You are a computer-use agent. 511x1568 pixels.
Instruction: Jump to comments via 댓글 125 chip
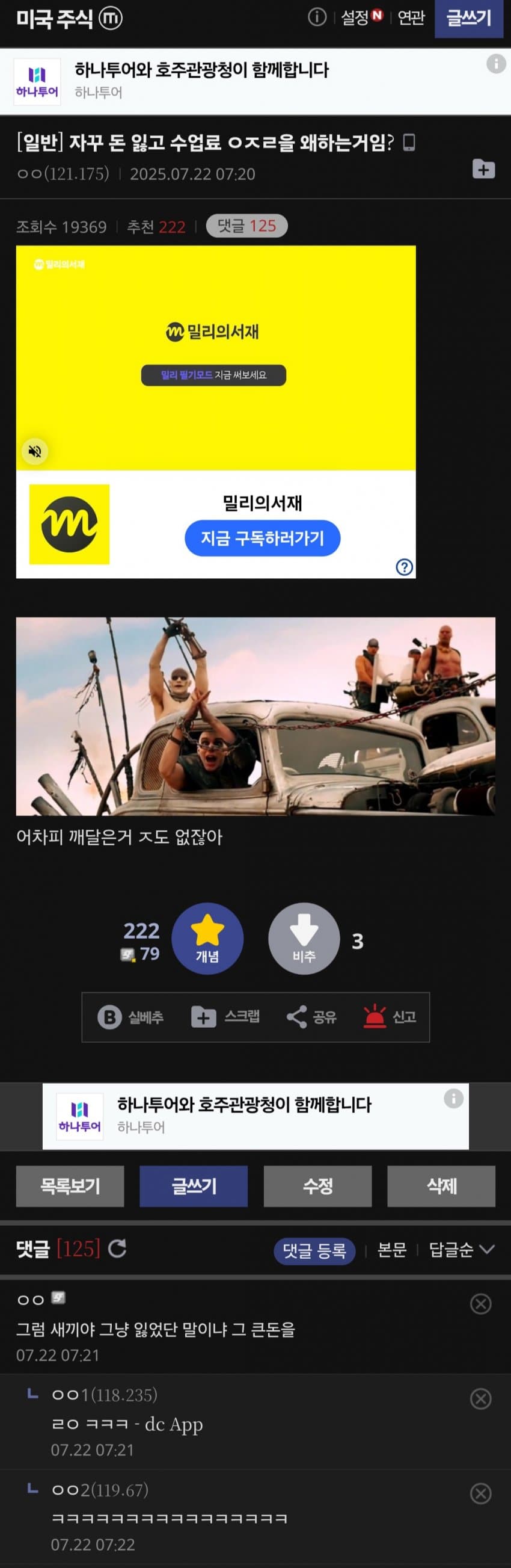[x=246, y=226]
